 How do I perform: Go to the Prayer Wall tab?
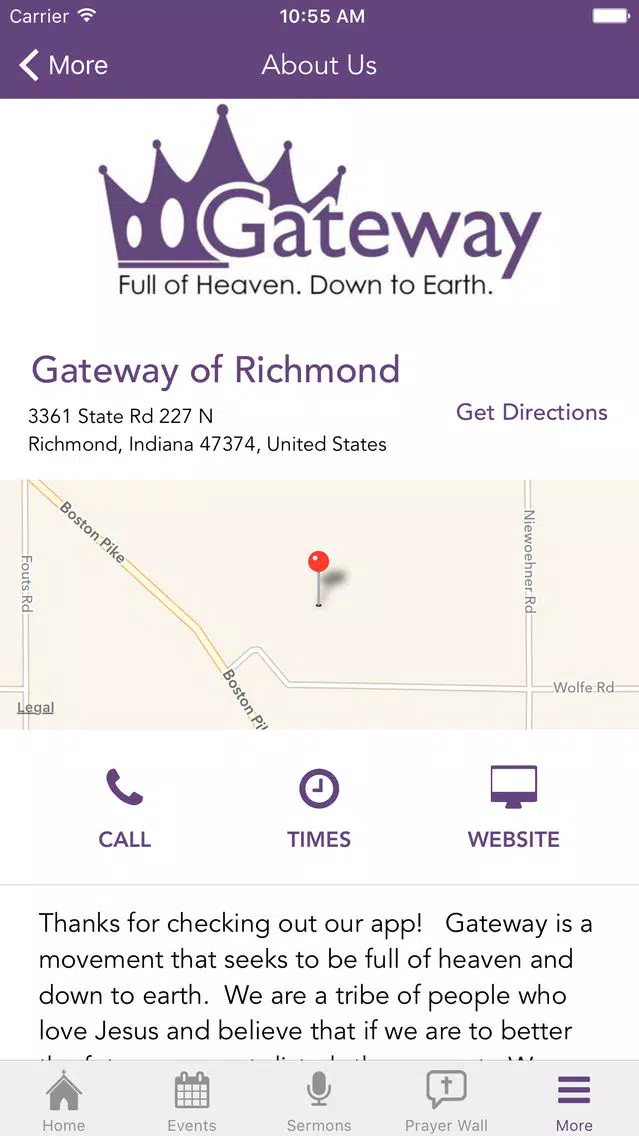click(x=446, y=1100)
